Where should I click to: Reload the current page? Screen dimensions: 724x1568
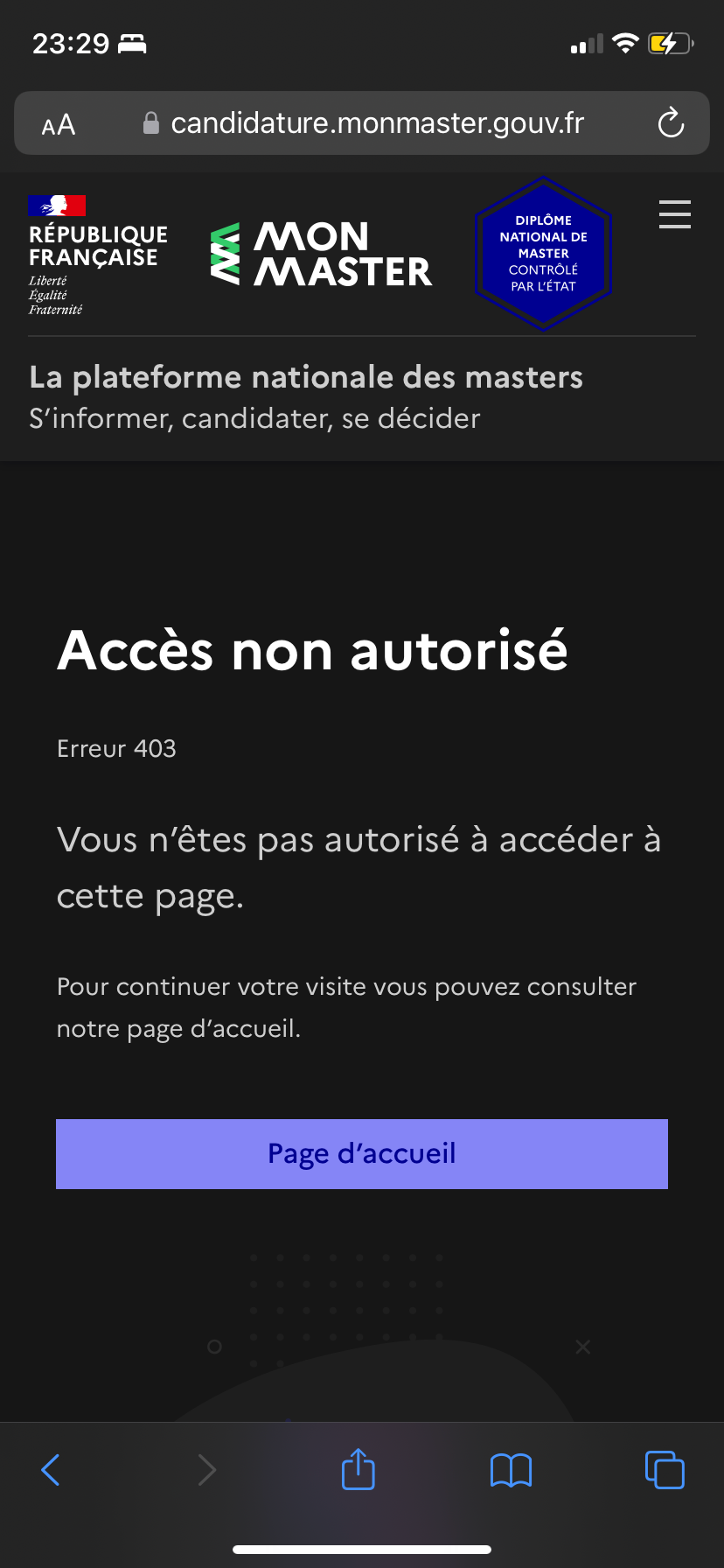coord(671,123)
